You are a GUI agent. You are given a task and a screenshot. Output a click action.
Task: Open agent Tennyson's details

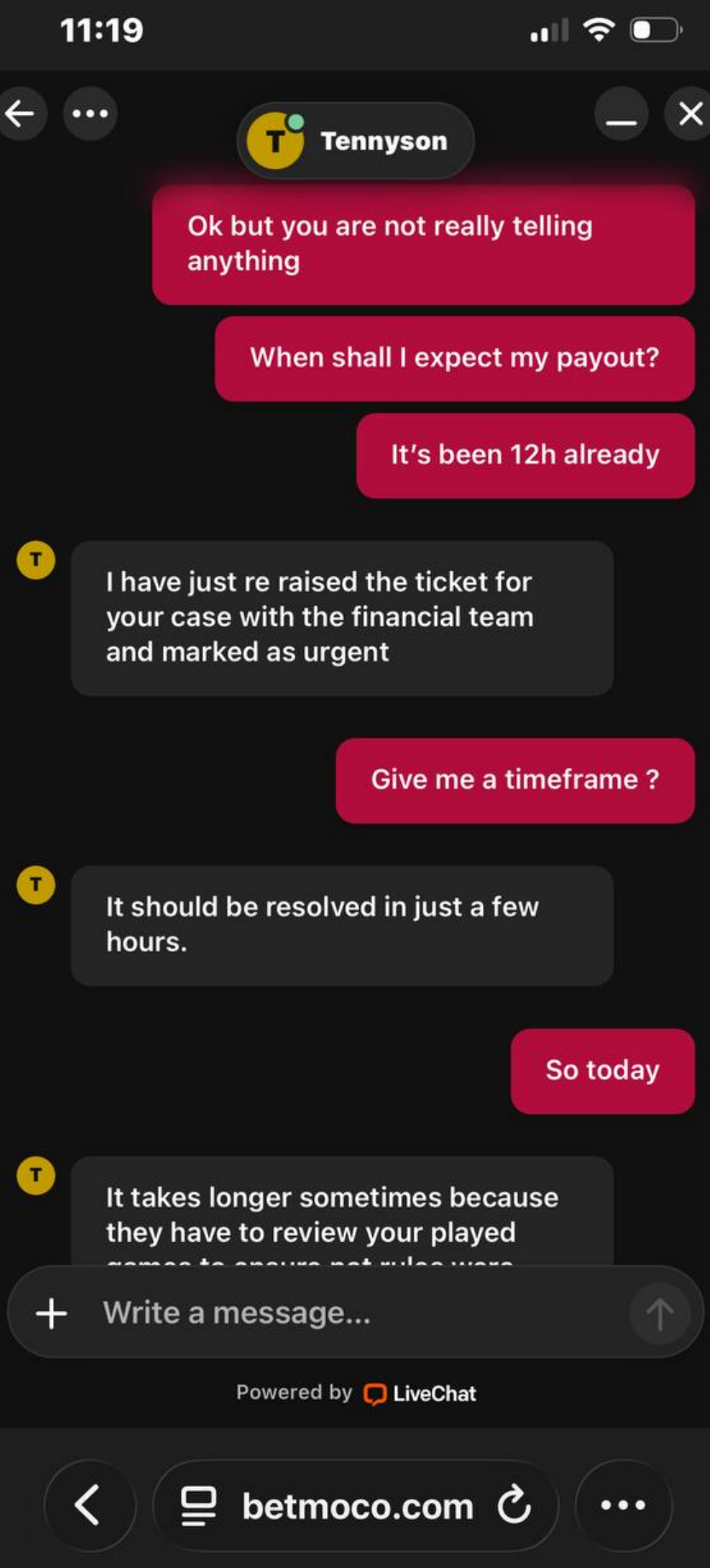point(356,141)
